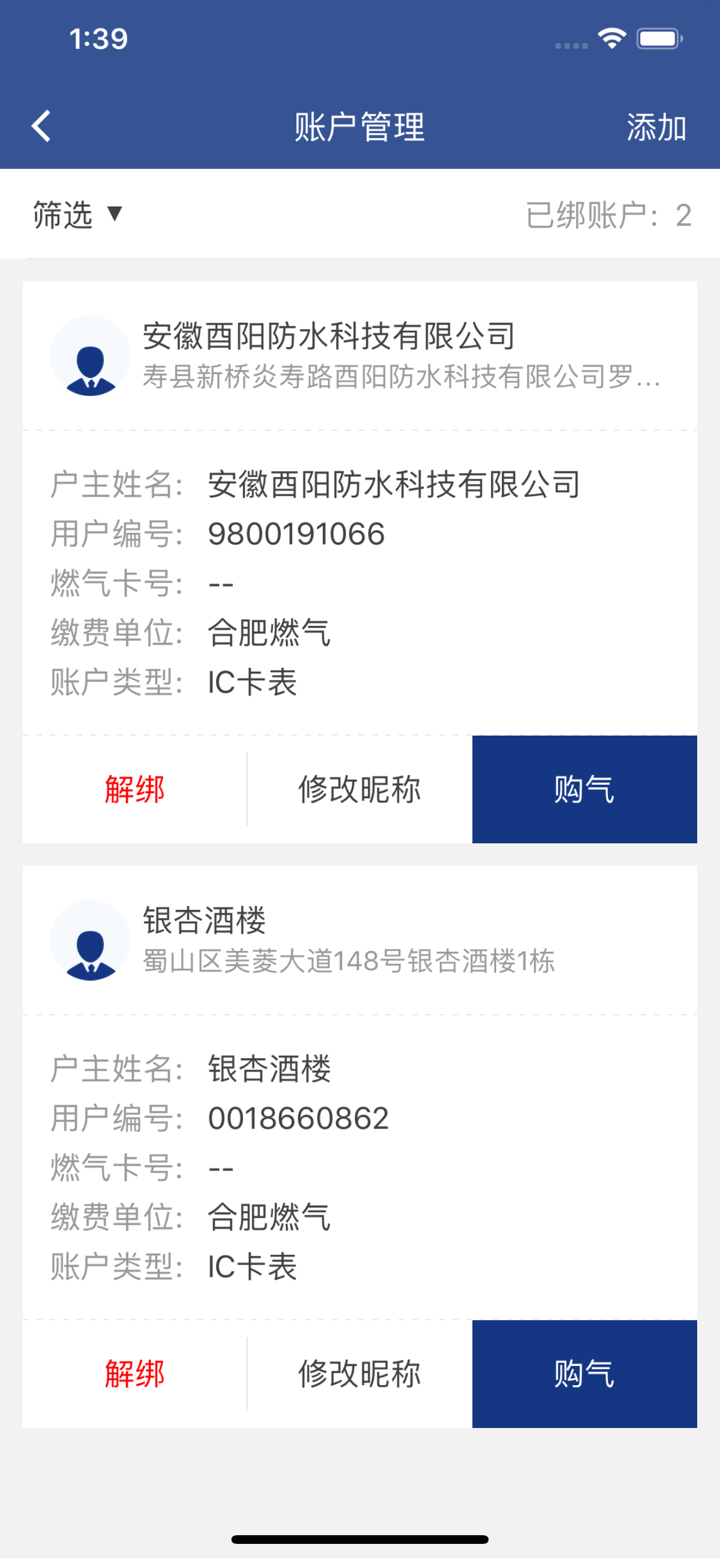Tap 解绑 to unbind 银杏酒楼

click(135, 1373)
